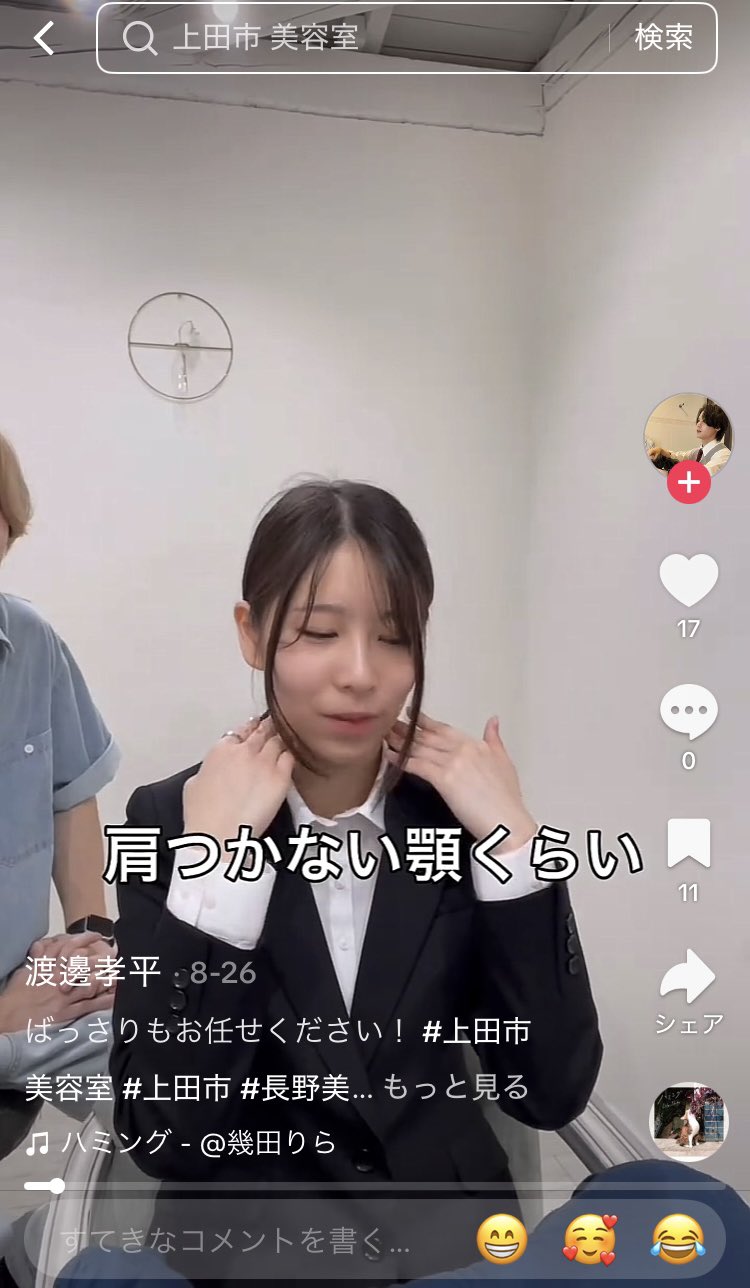Open the comments bubble
The width and height of the screenshot is (750, 1288).
tap(688, 712)
